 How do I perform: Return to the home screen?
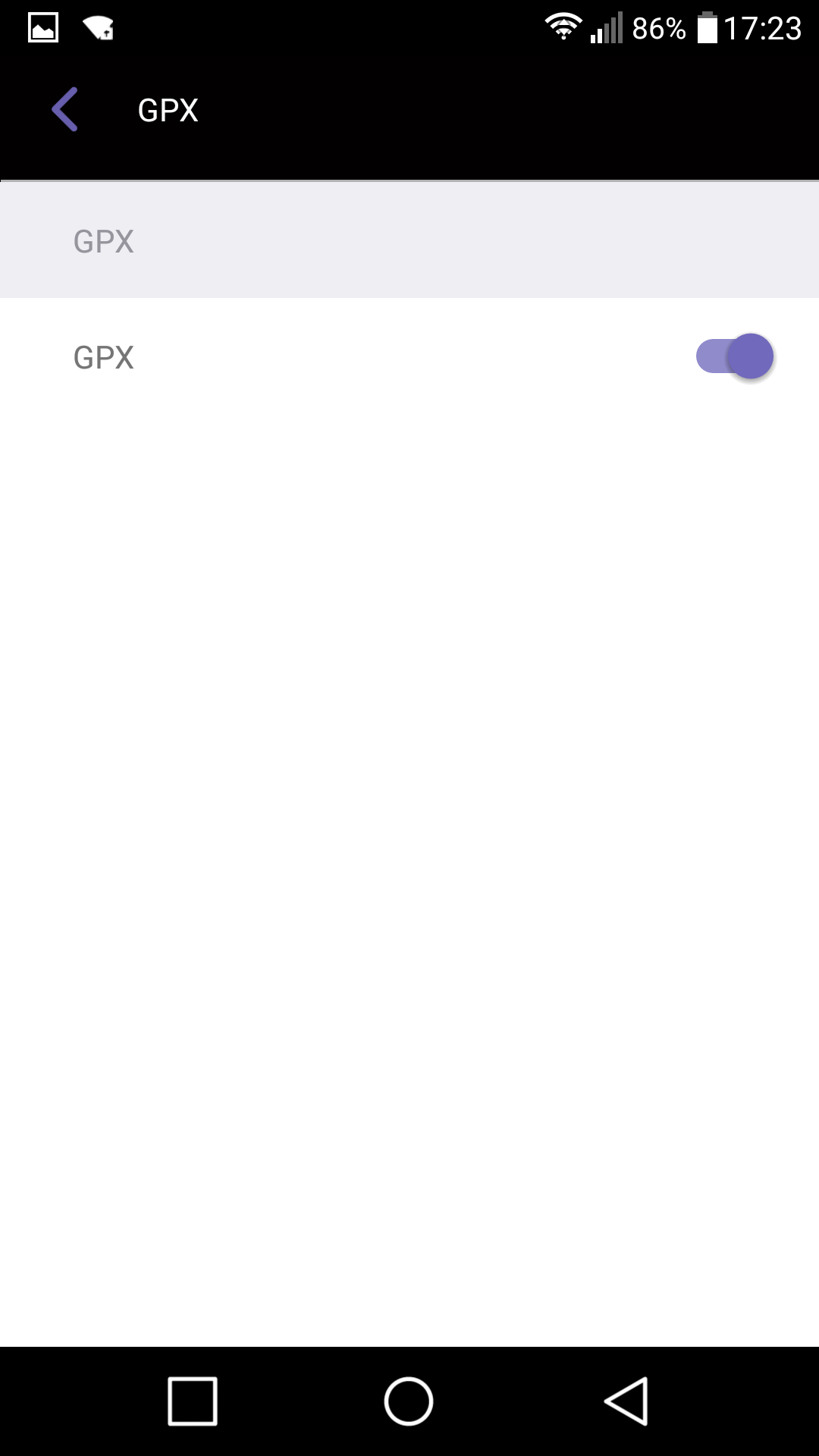click(x=409, y=1401)
